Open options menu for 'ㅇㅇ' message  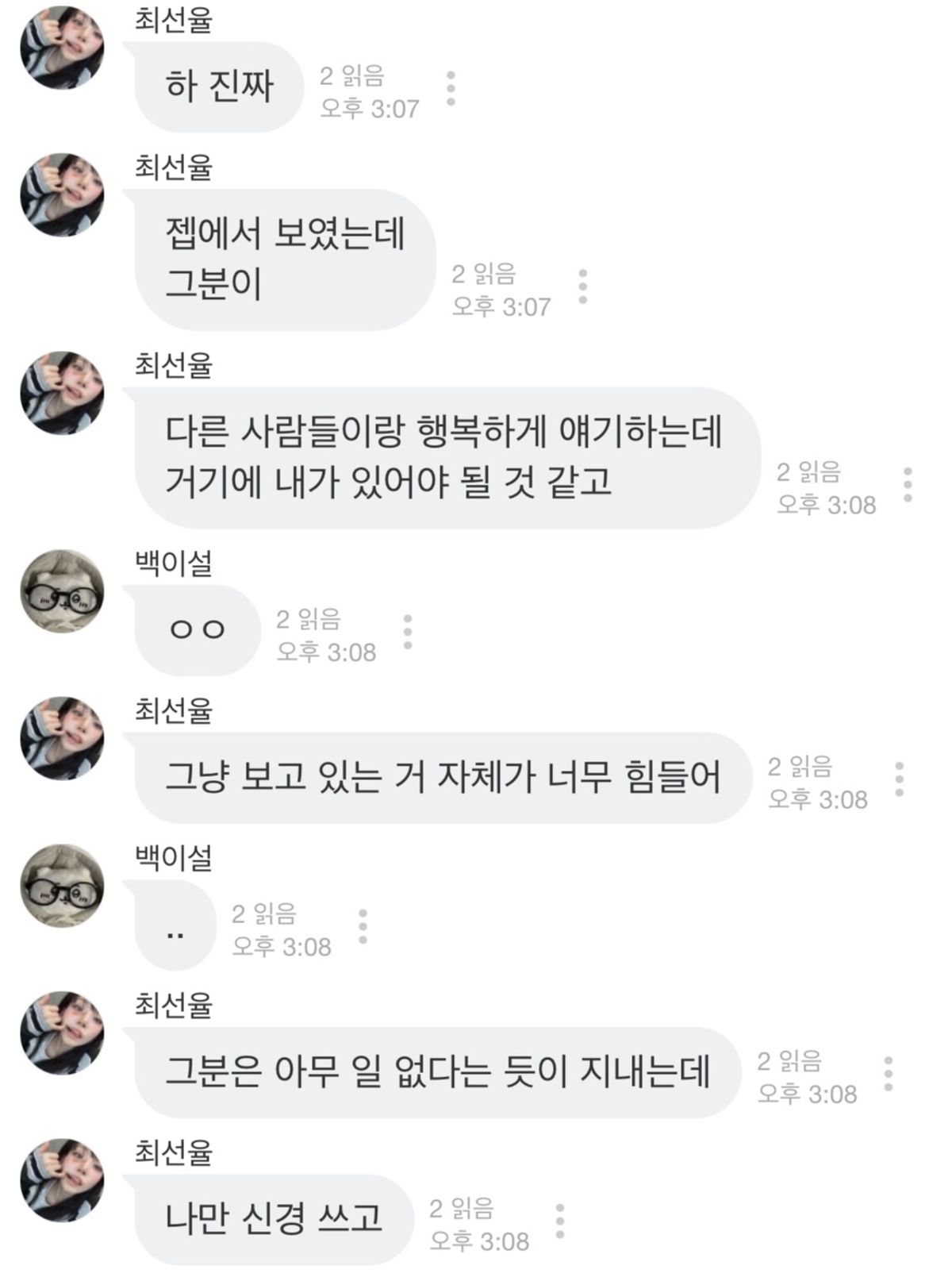pos(408,632)
